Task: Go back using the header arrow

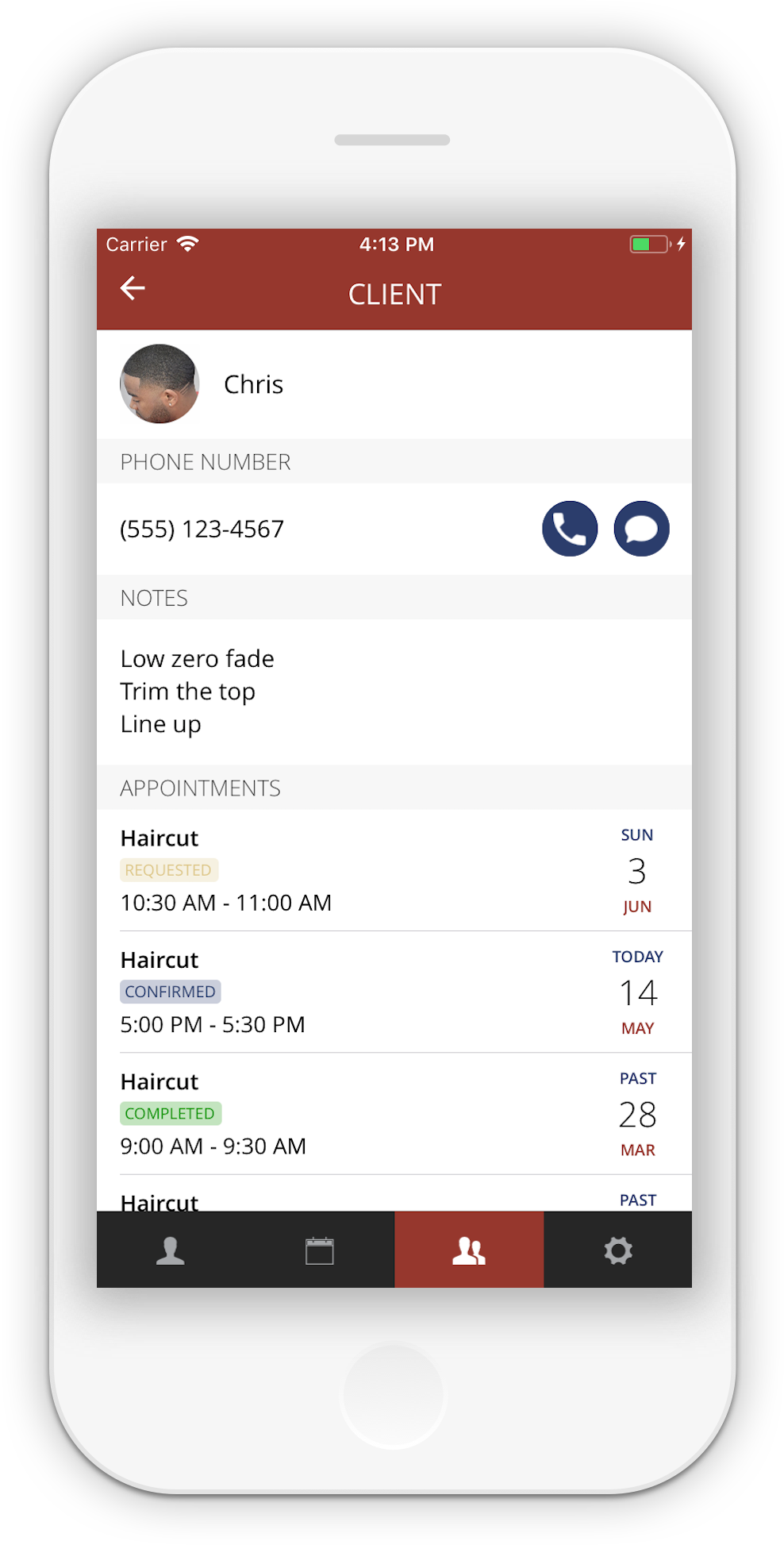Action: point(133,288)
